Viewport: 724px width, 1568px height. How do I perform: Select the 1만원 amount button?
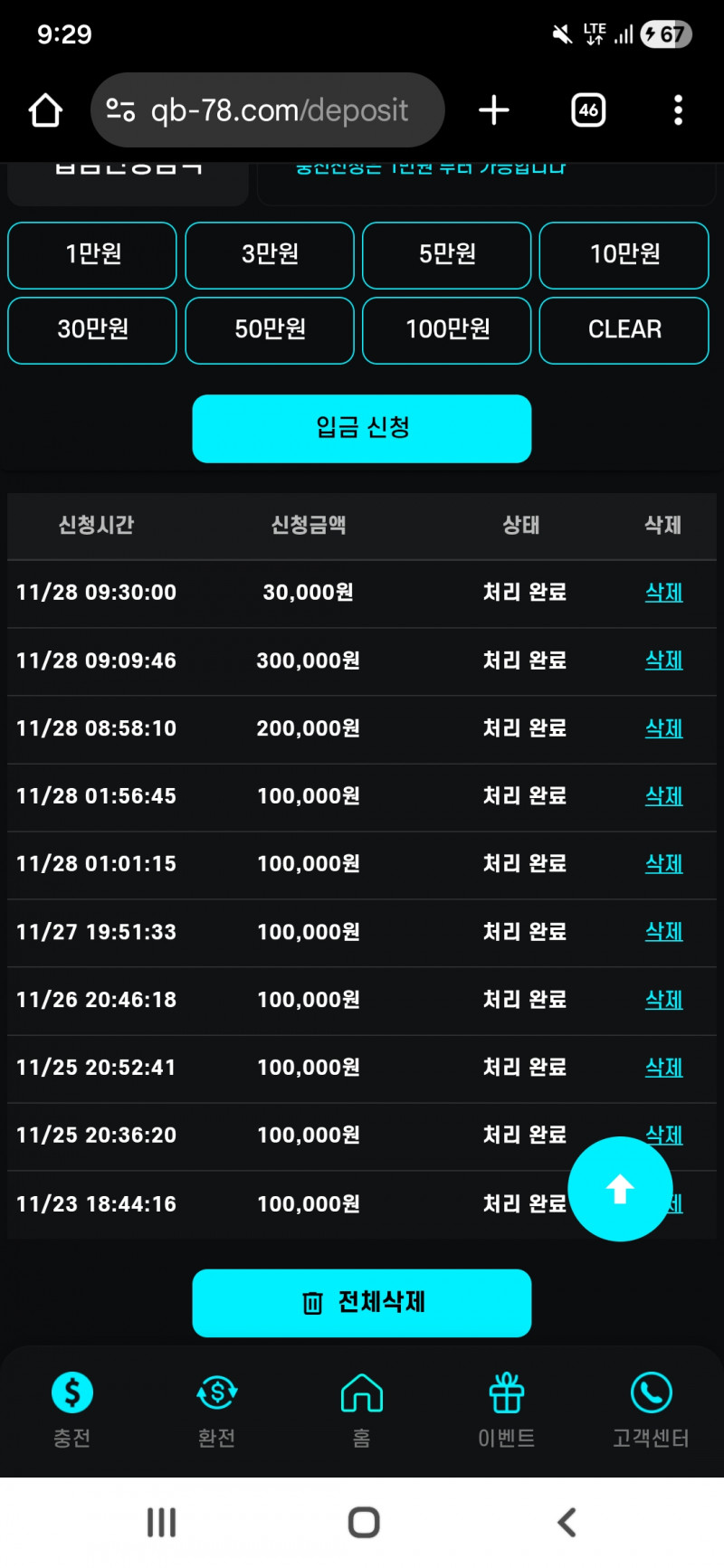click(x=92, y=254)
